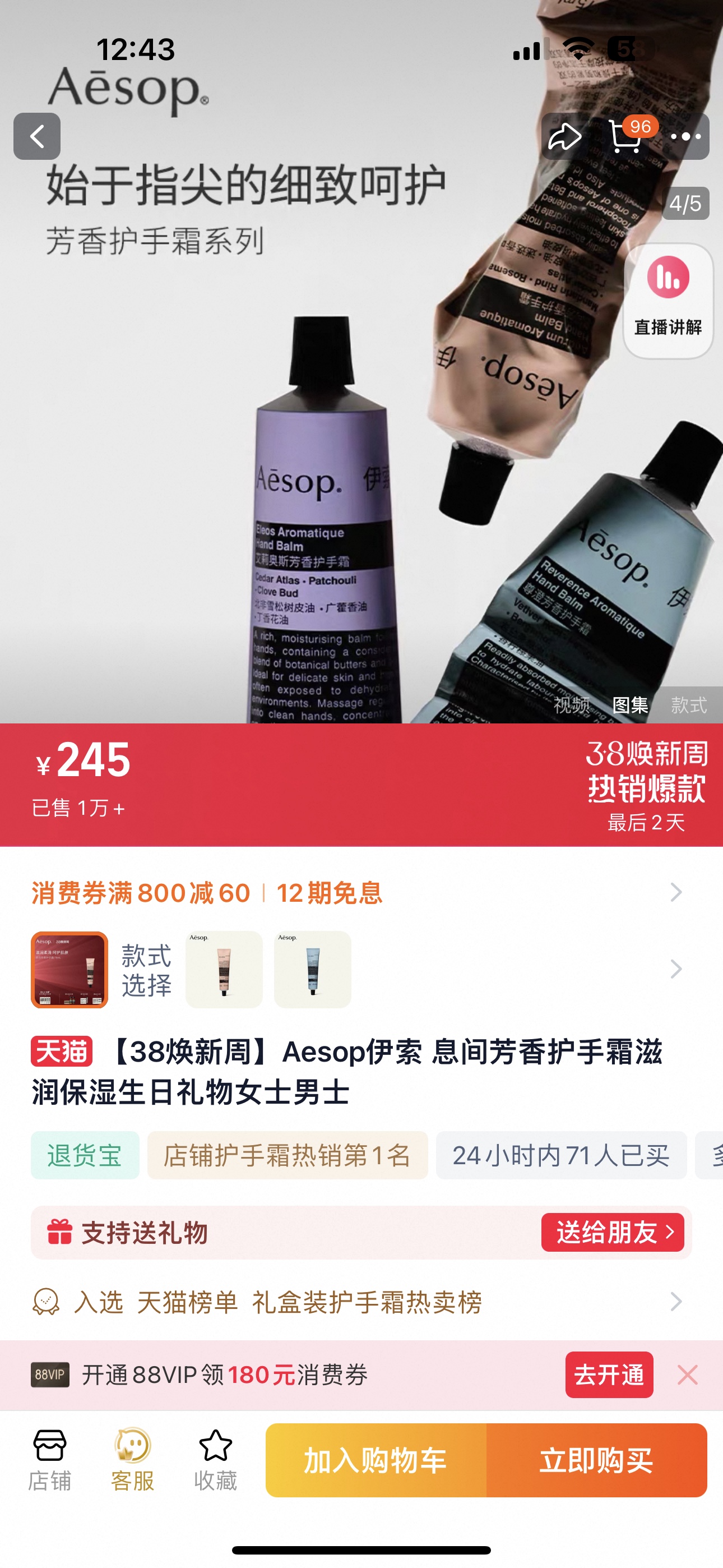
Task: Tap 去开通 to activate 88VIP
Action: [x=609, y=1375]
